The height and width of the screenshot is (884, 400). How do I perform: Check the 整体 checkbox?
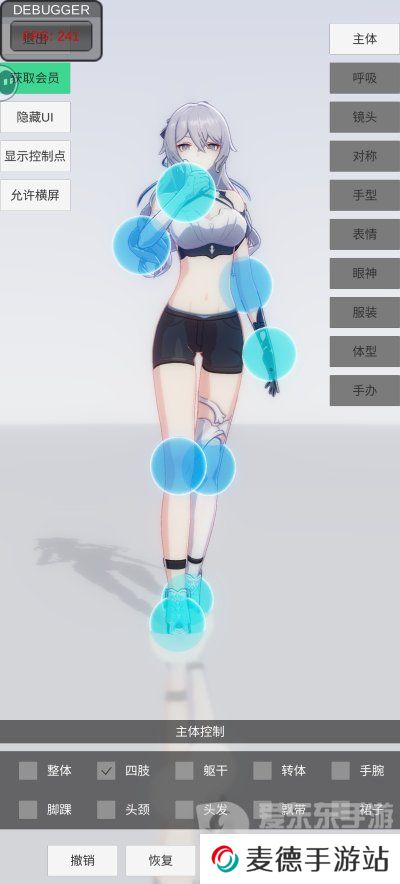tap(28, 771)
